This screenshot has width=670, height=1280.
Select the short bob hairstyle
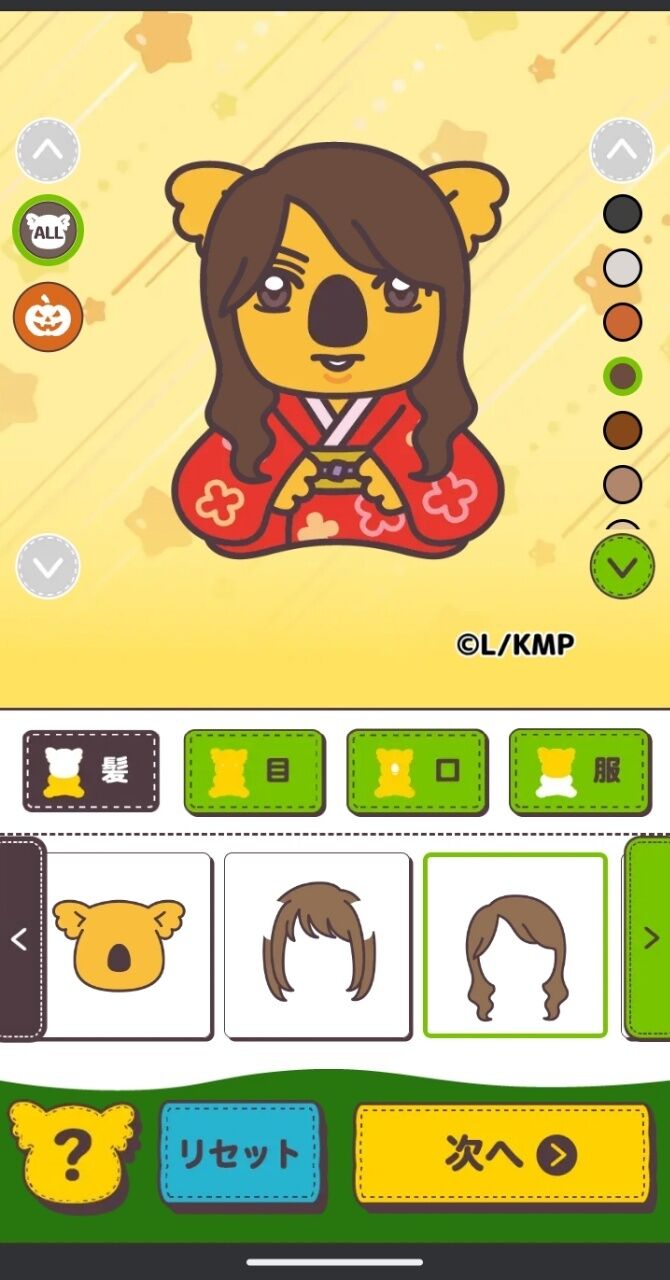point(317,944)
